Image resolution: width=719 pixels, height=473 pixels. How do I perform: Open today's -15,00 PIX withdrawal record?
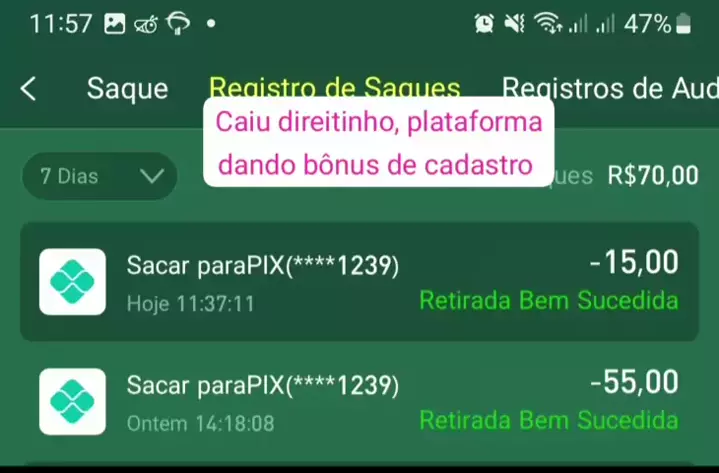tap(359, 281)
